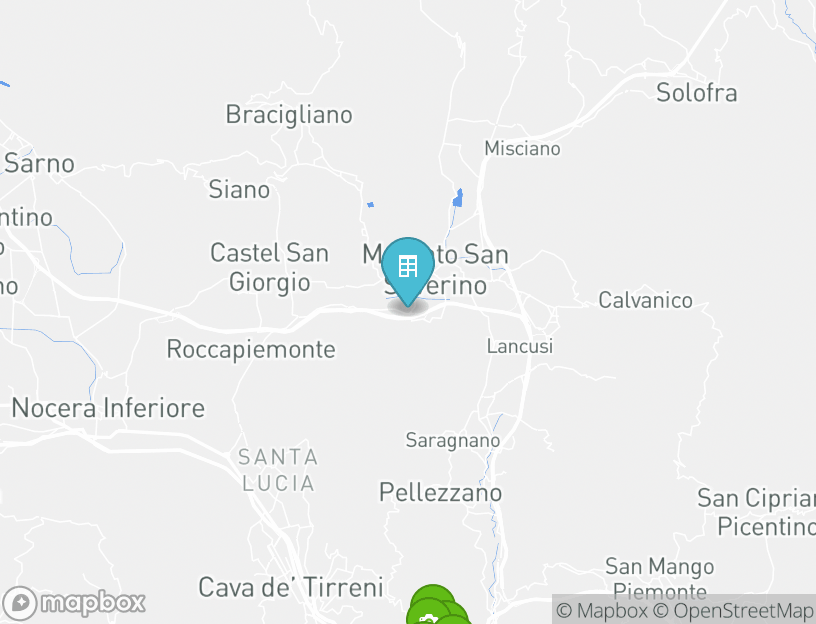Open the © OpenStreetMap attribution link
816x624 pixels.
pos(733,610)
